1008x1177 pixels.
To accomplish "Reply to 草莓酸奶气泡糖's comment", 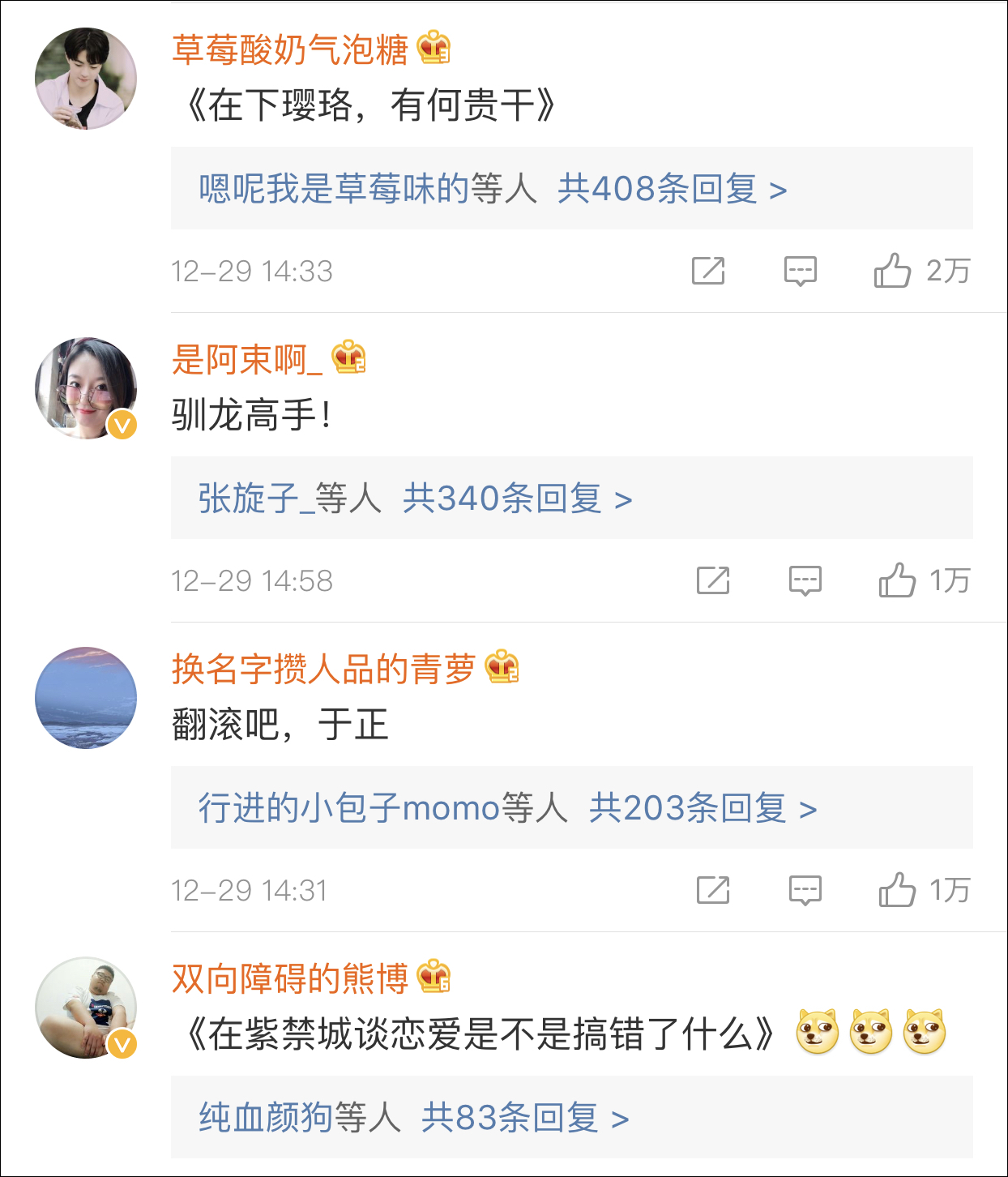I will tap(800, 271).
